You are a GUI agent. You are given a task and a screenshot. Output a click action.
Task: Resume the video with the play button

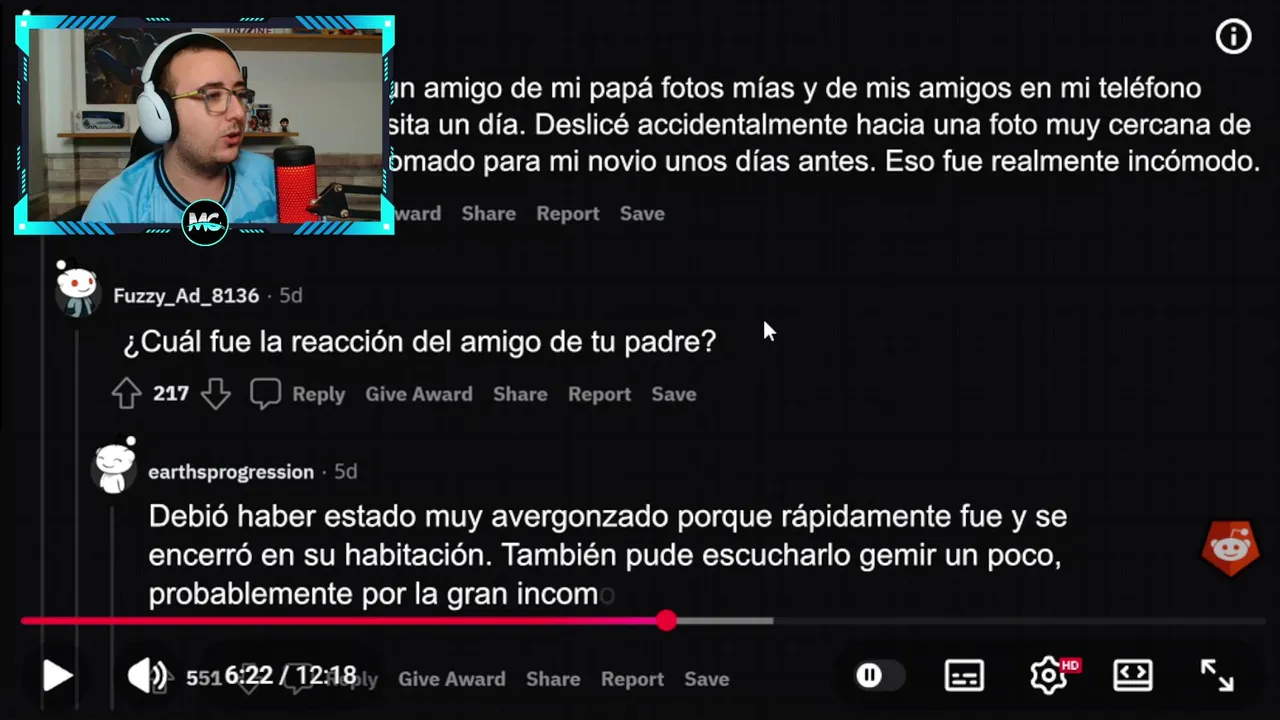click(x=57, y=677)
